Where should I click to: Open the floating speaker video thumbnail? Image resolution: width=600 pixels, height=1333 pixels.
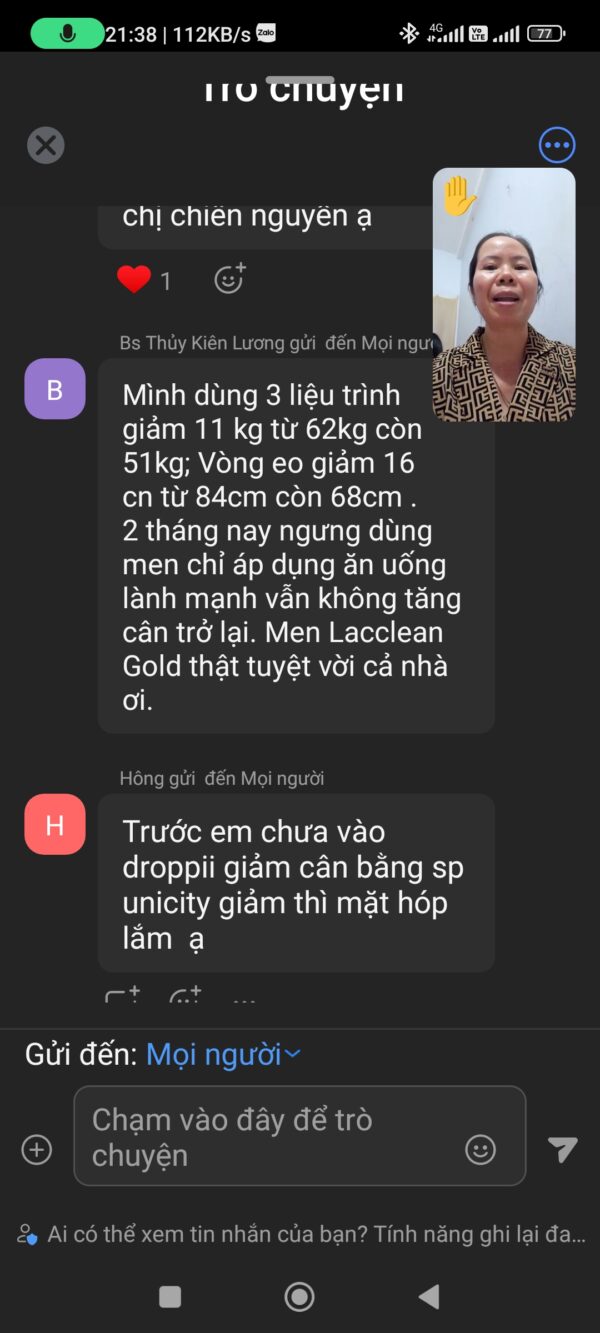coord(504,295)
